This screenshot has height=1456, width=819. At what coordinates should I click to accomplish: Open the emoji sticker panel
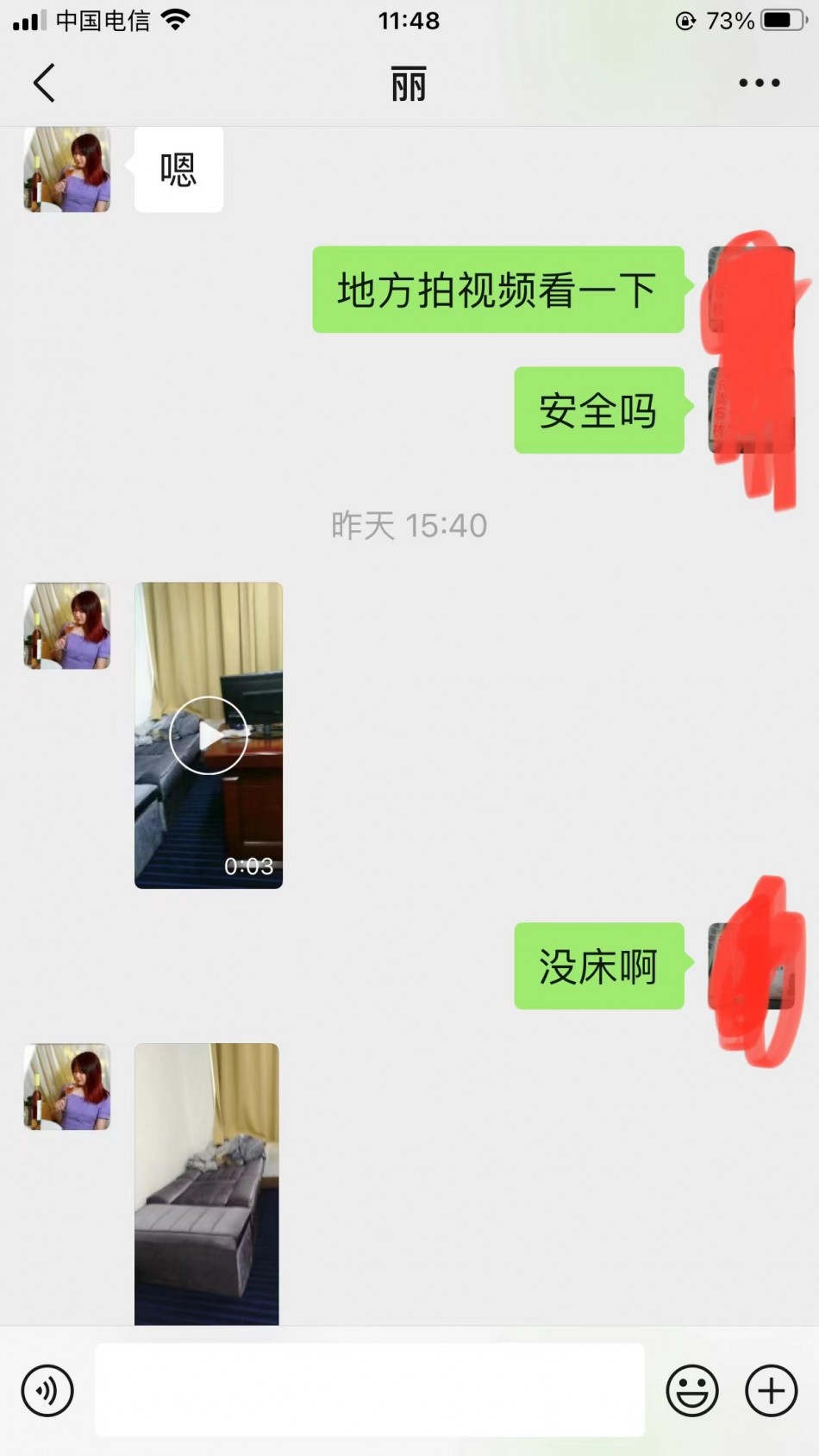click(691, 1390)
